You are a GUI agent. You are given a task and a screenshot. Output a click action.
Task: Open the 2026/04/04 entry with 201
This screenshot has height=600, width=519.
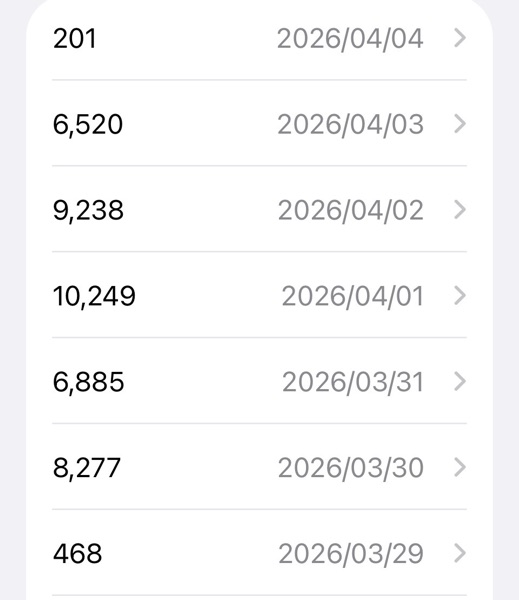(x=260, y=38)
